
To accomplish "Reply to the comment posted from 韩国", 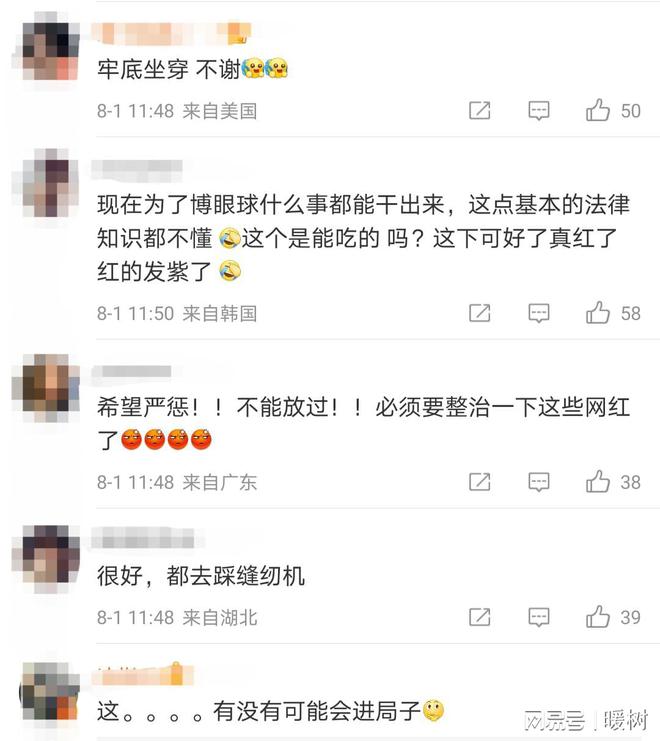I will (x=539, y=313).
